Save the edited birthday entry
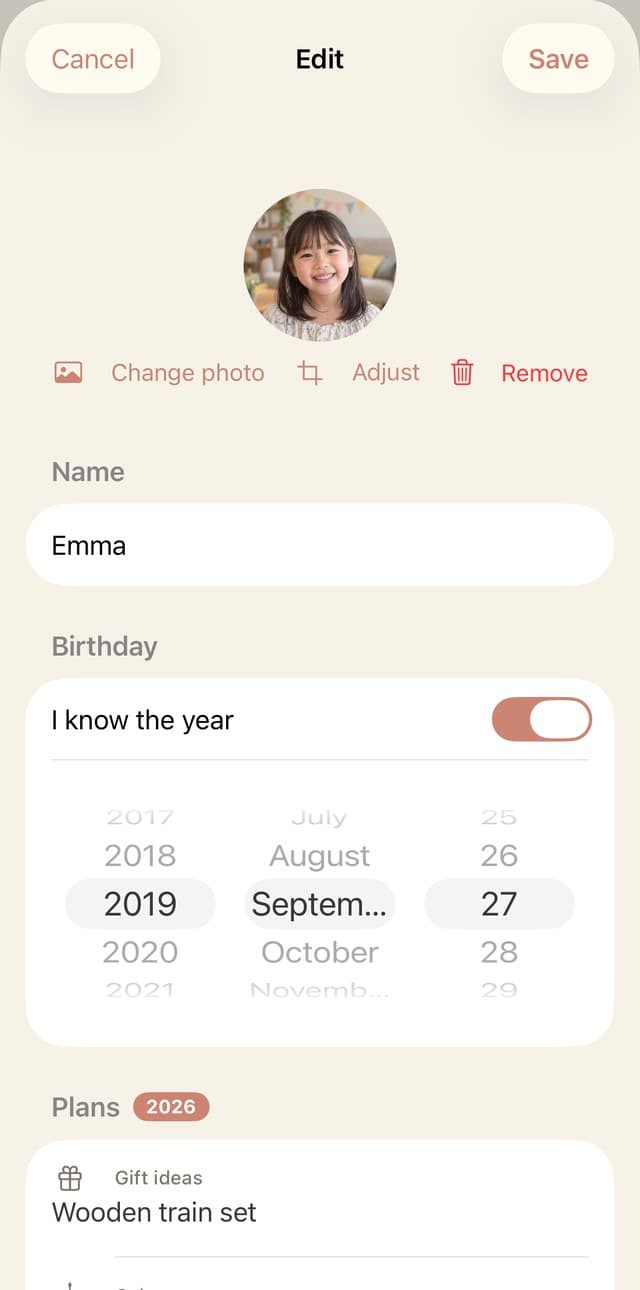This screenshot has height=1290, width=640. tap(558, 59)
